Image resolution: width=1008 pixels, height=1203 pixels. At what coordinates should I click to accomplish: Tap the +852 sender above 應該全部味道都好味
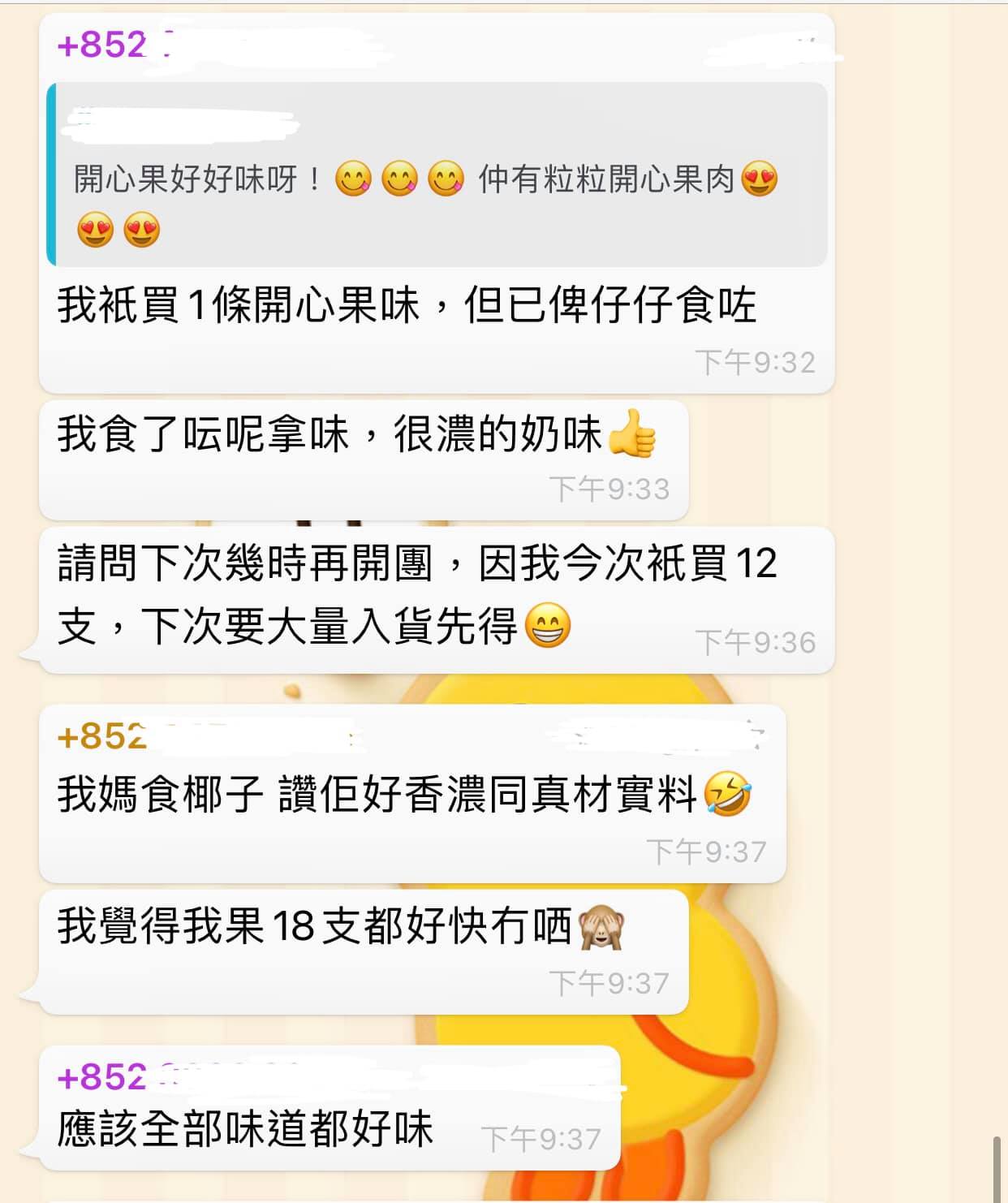click(x=102, y=1078)
